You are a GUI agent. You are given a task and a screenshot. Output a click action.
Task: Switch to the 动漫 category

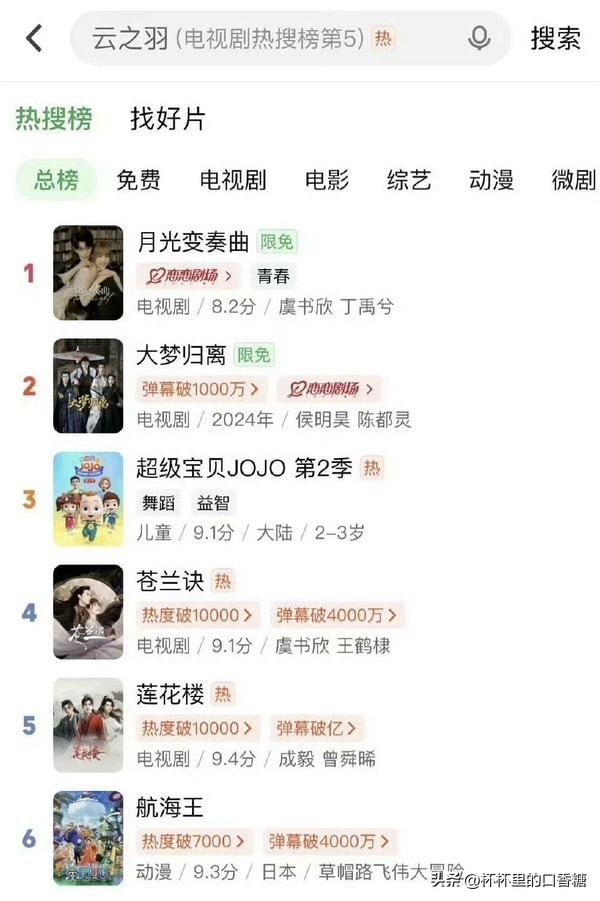(x=491, y=180)
